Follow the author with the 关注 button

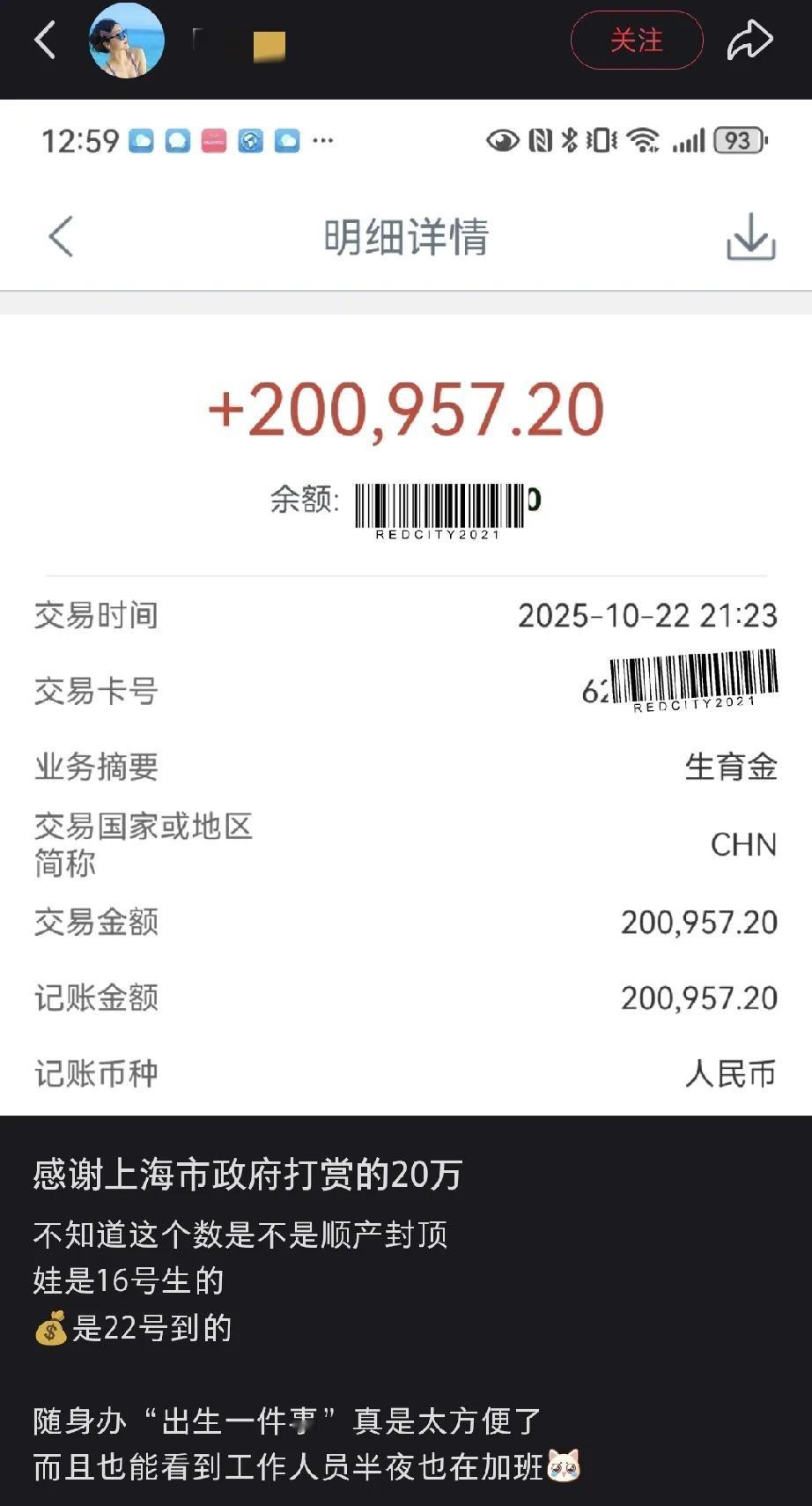click(636, 41)
